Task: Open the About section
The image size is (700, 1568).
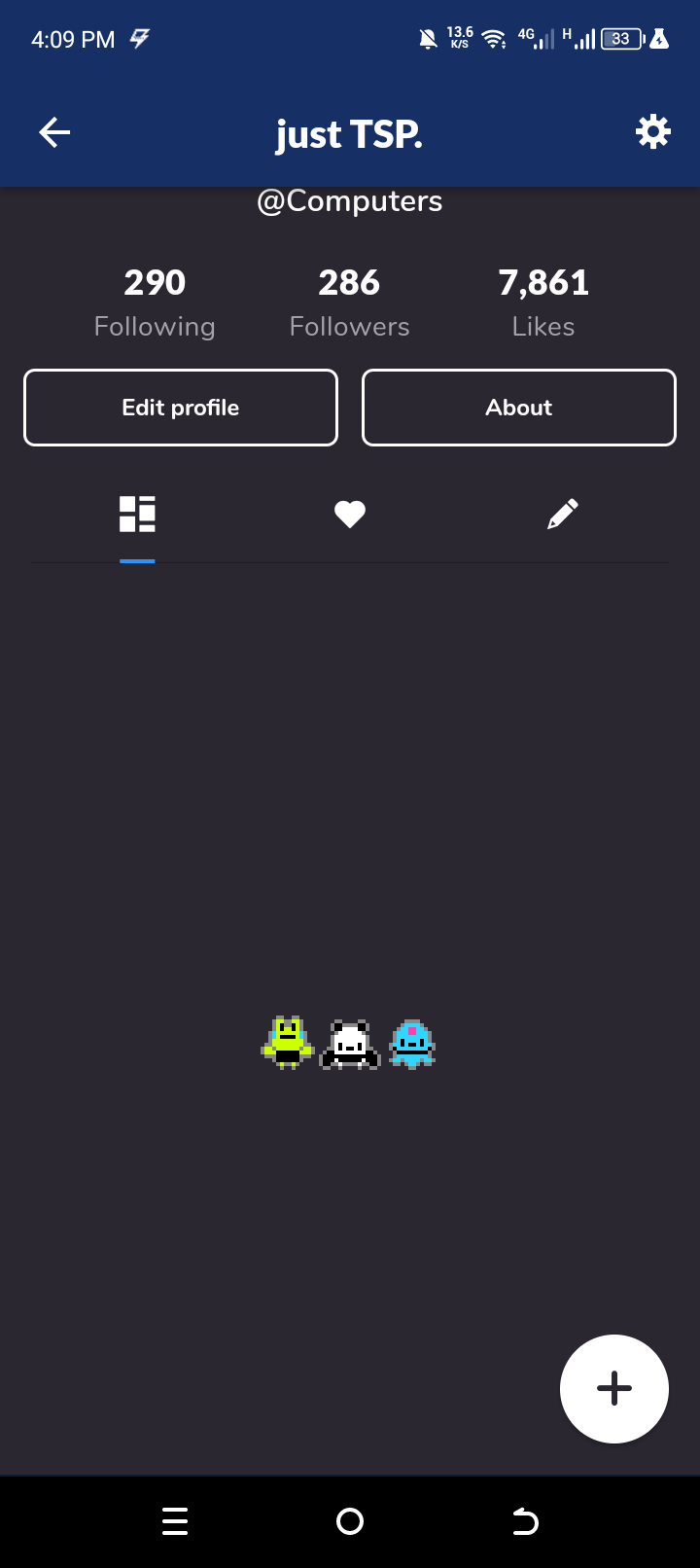Action: click(x=518, y=408)
